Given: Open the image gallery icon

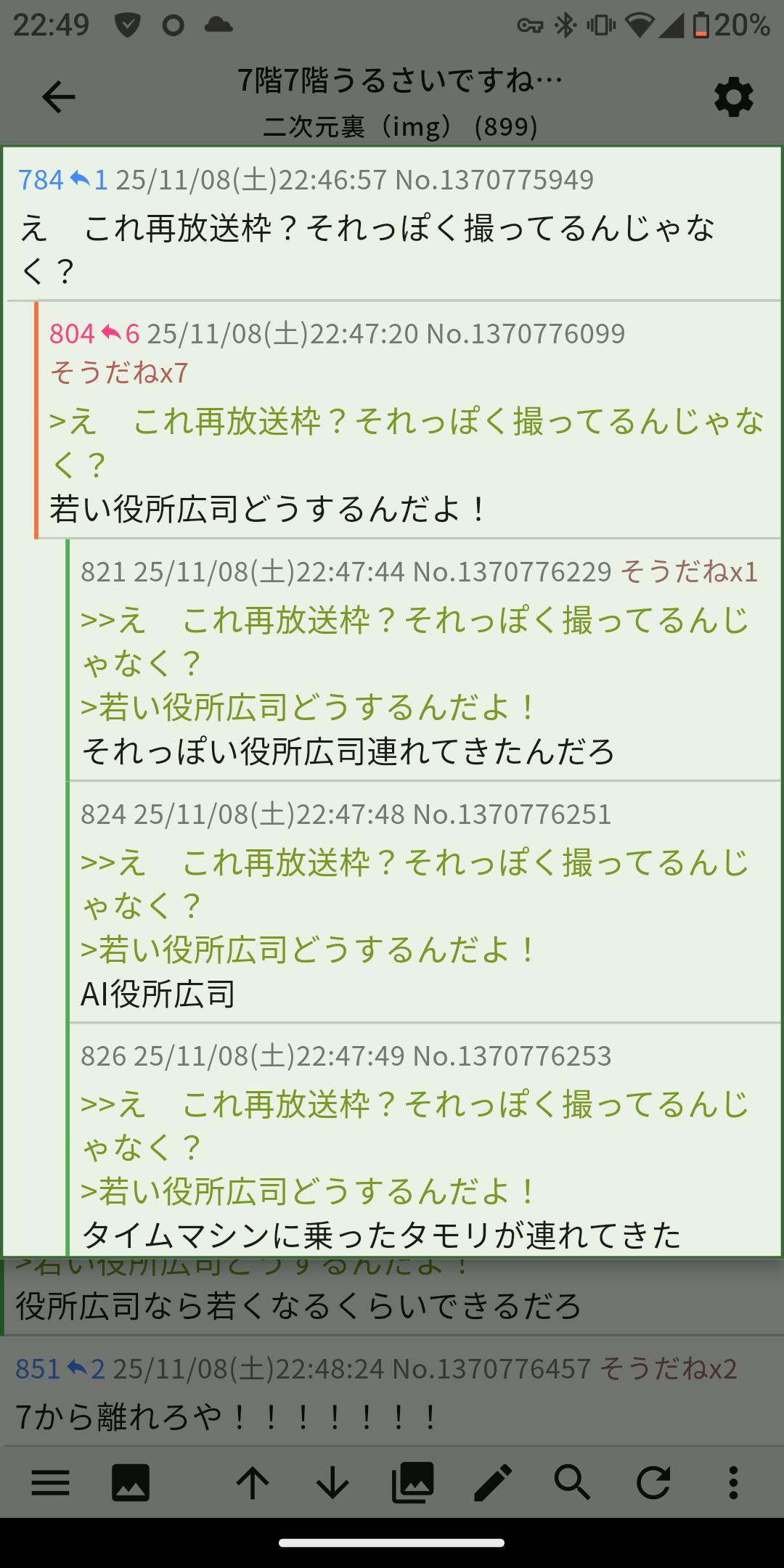Looking at the screenshot, I should [x=412, y=1482].
